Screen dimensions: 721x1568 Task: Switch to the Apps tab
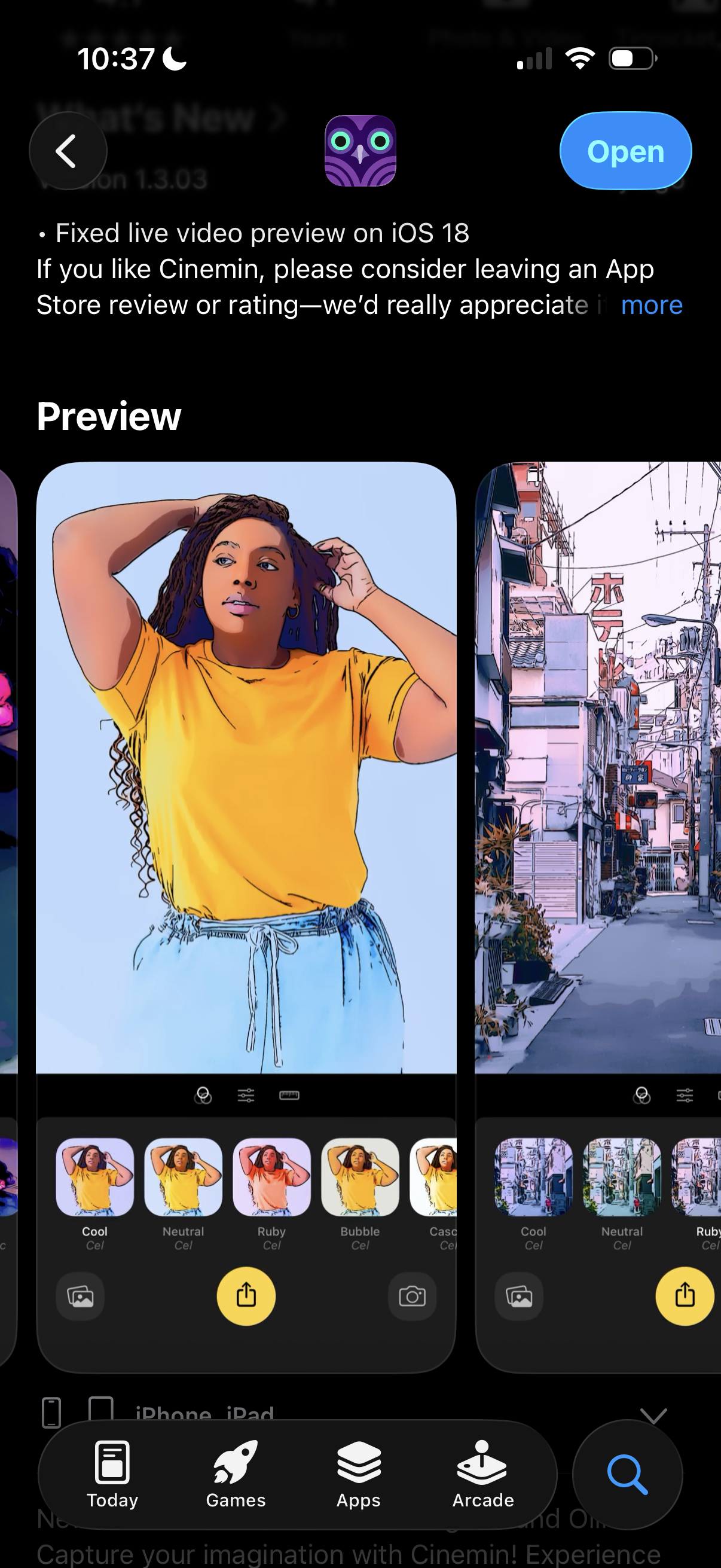coord(358,1474)
